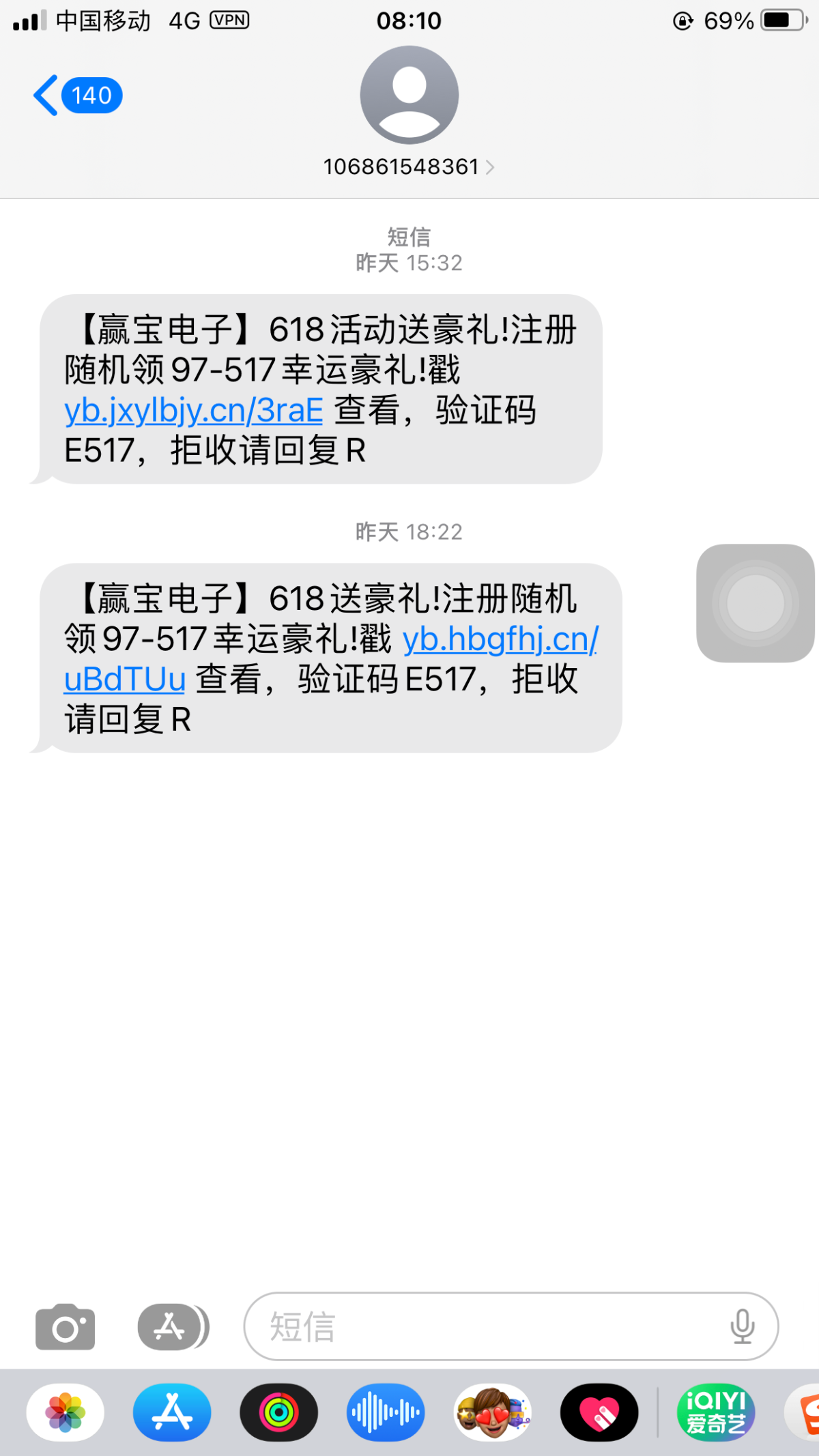Start voice dictation with the microphone
This screenshot has width=819, height=1456.
coord(742,1327)
